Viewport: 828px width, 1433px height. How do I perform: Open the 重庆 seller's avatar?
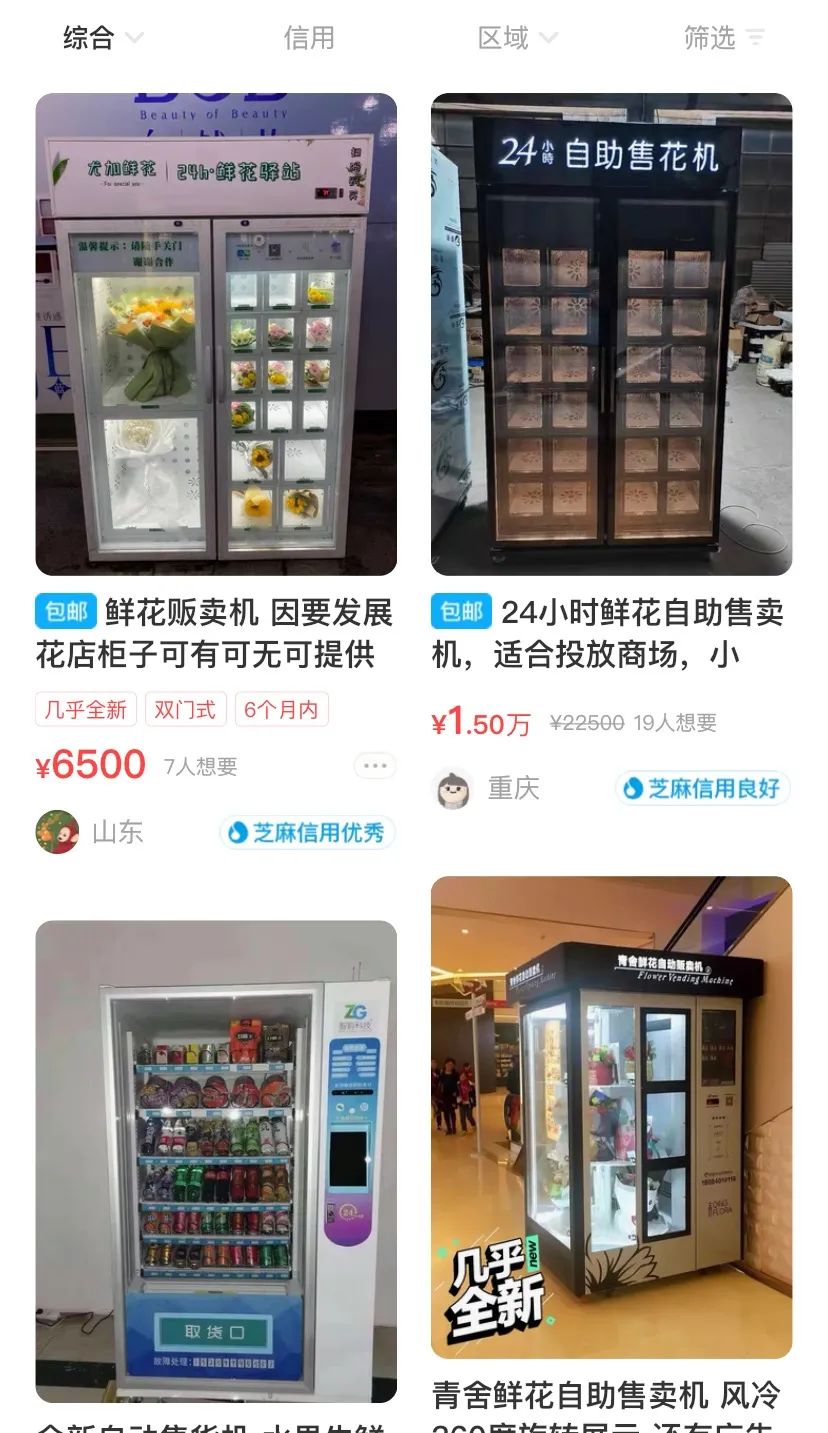click(455, 788)
